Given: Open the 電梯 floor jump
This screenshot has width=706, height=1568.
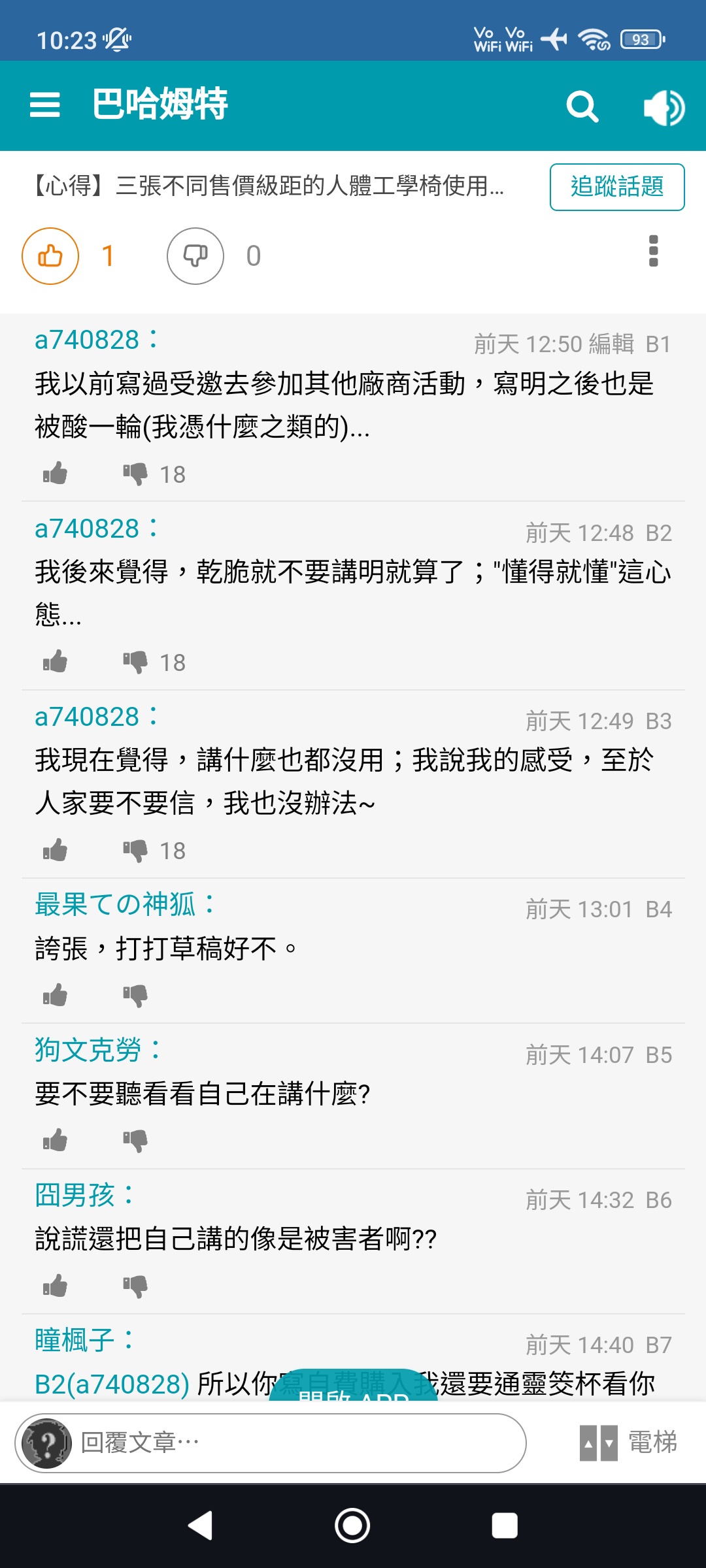Looking at the screenshot, I should pos(628,1443).
